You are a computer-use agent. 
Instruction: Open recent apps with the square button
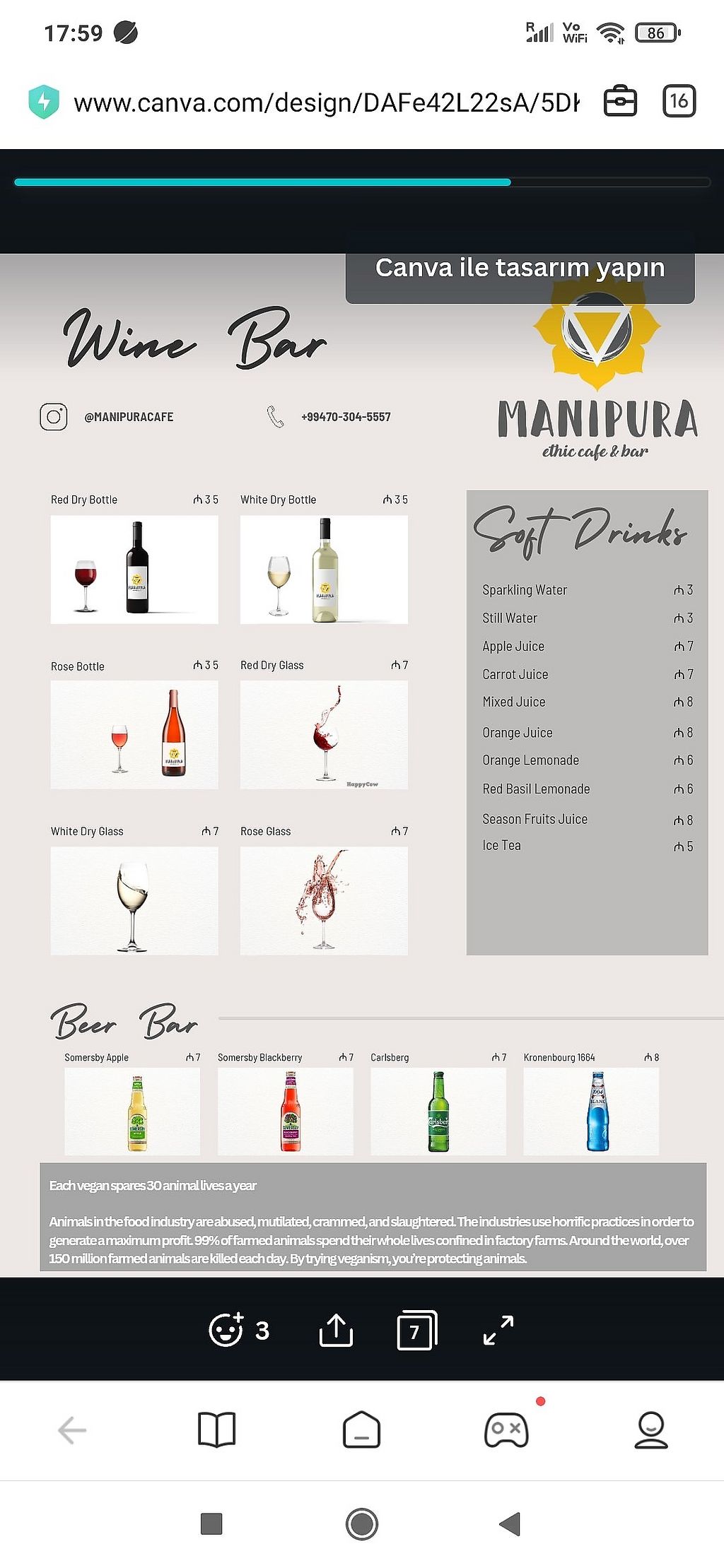[211, 1524]
